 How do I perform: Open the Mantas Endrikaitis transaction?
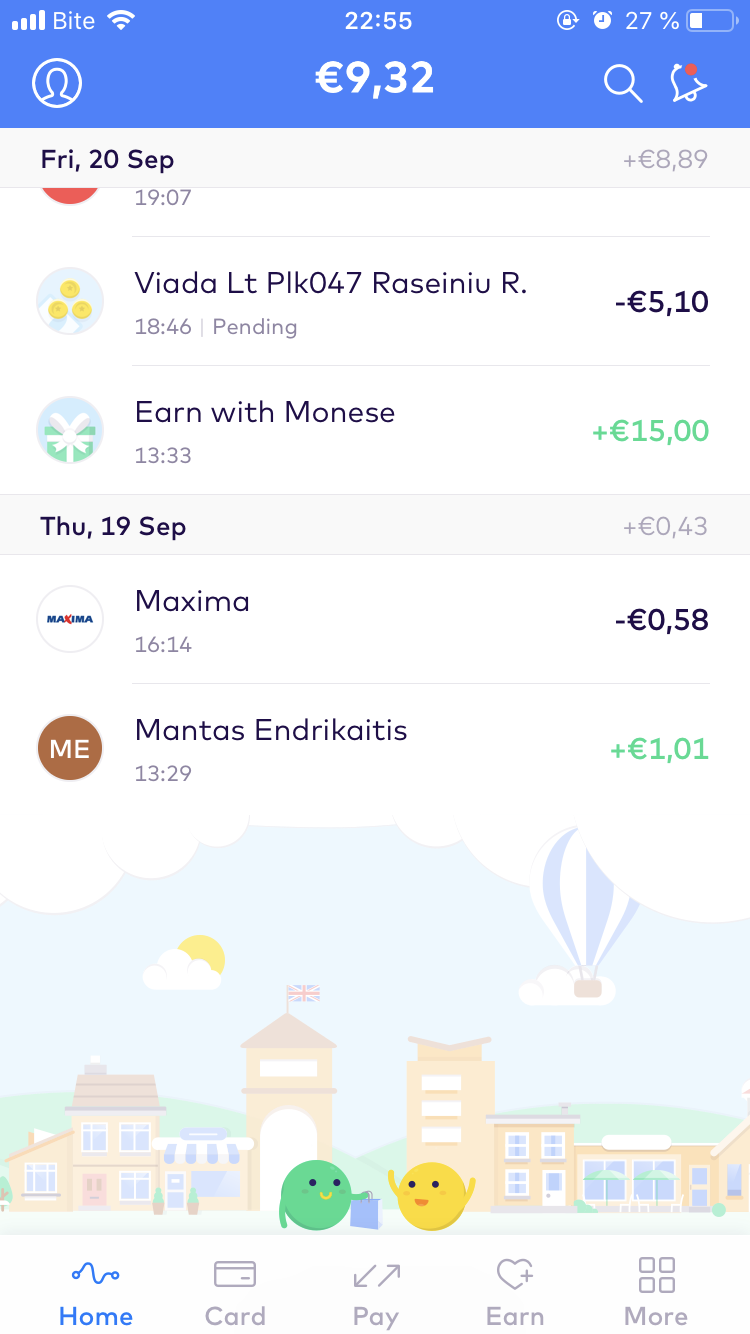tap(375, 748)
